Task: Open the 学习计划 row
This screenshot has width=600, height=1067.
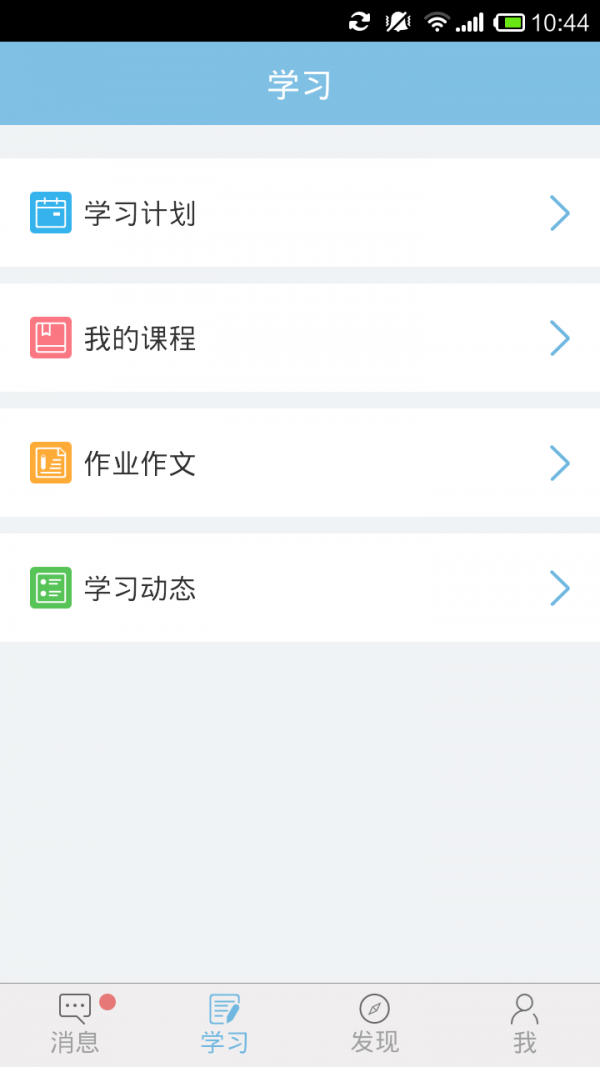Action: tap(300, 213)
